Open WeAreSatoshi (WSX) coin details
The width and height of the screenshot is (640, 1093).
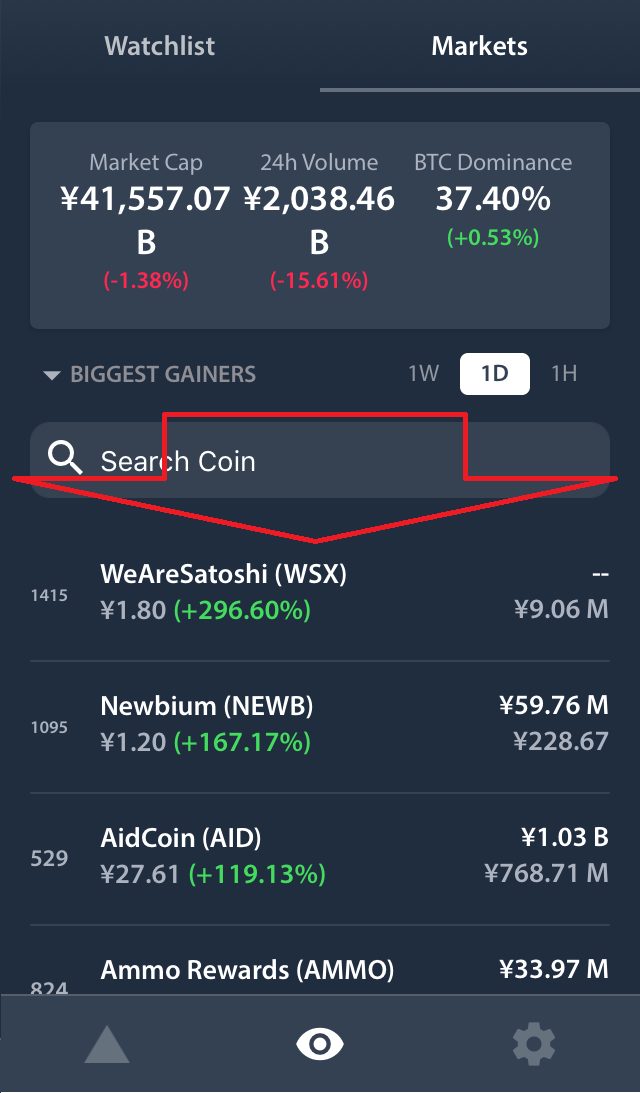320,593
